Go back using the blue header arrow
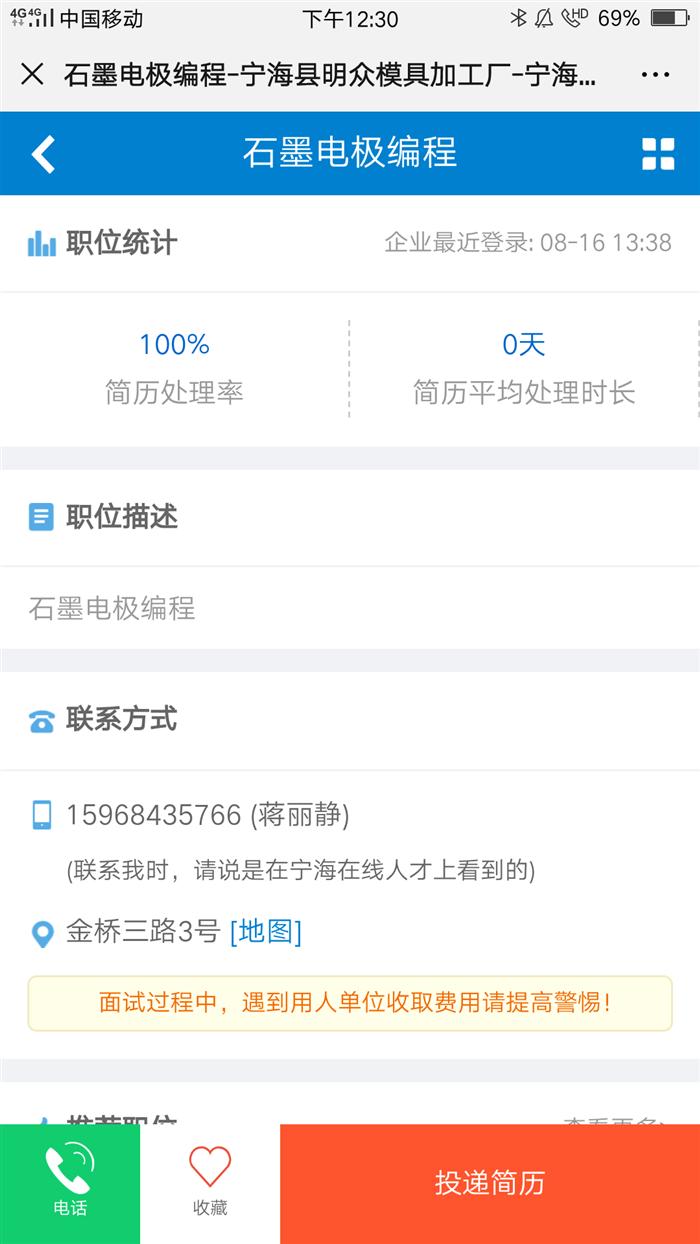Image resolution: width=700 pixels, height=1244 pixels. click(x=43, y=154)
